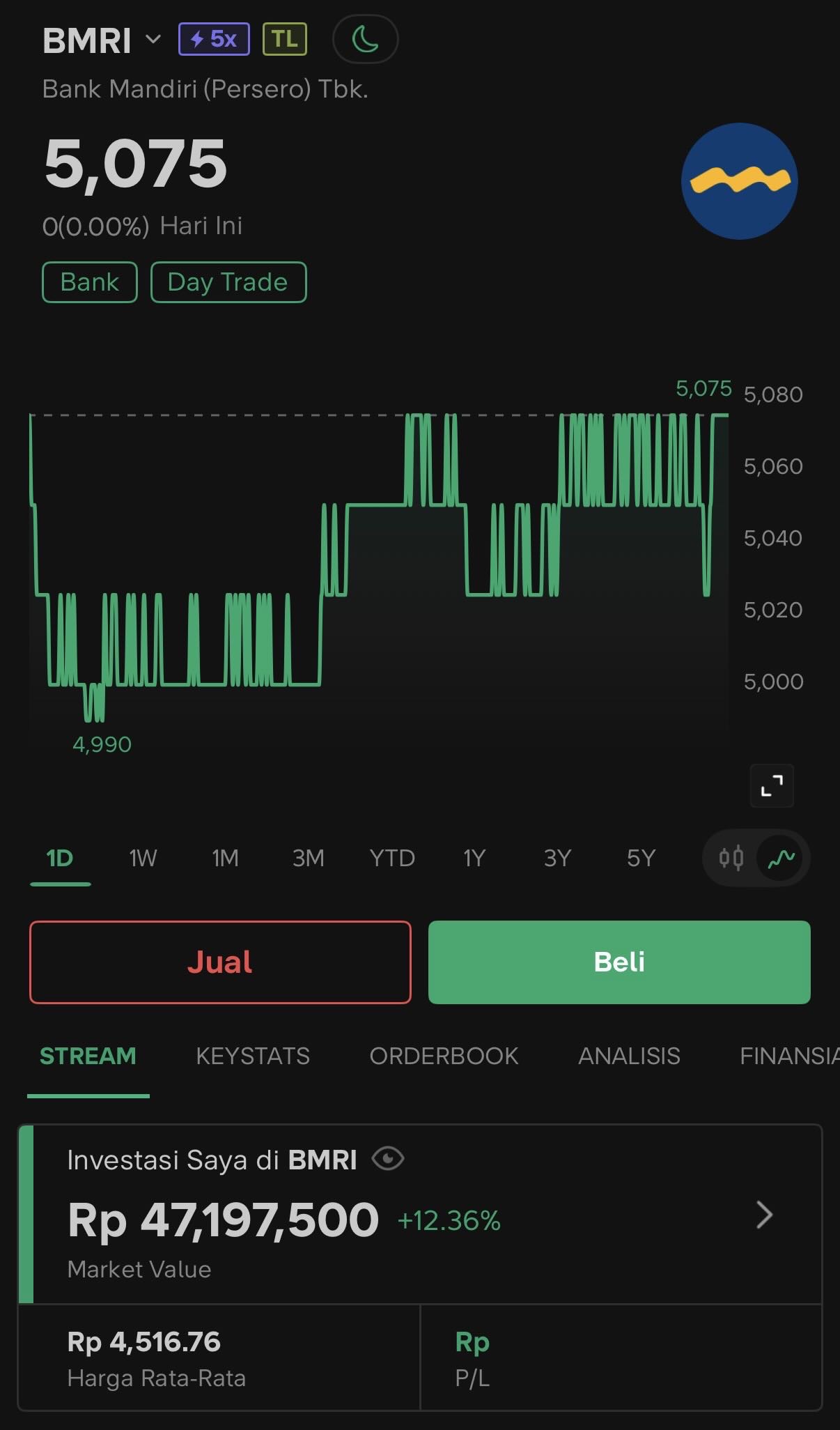This screenshot has height=1430, width=840.
Task: Switch to candlestick chart view
Action: [x=731, y=858]
